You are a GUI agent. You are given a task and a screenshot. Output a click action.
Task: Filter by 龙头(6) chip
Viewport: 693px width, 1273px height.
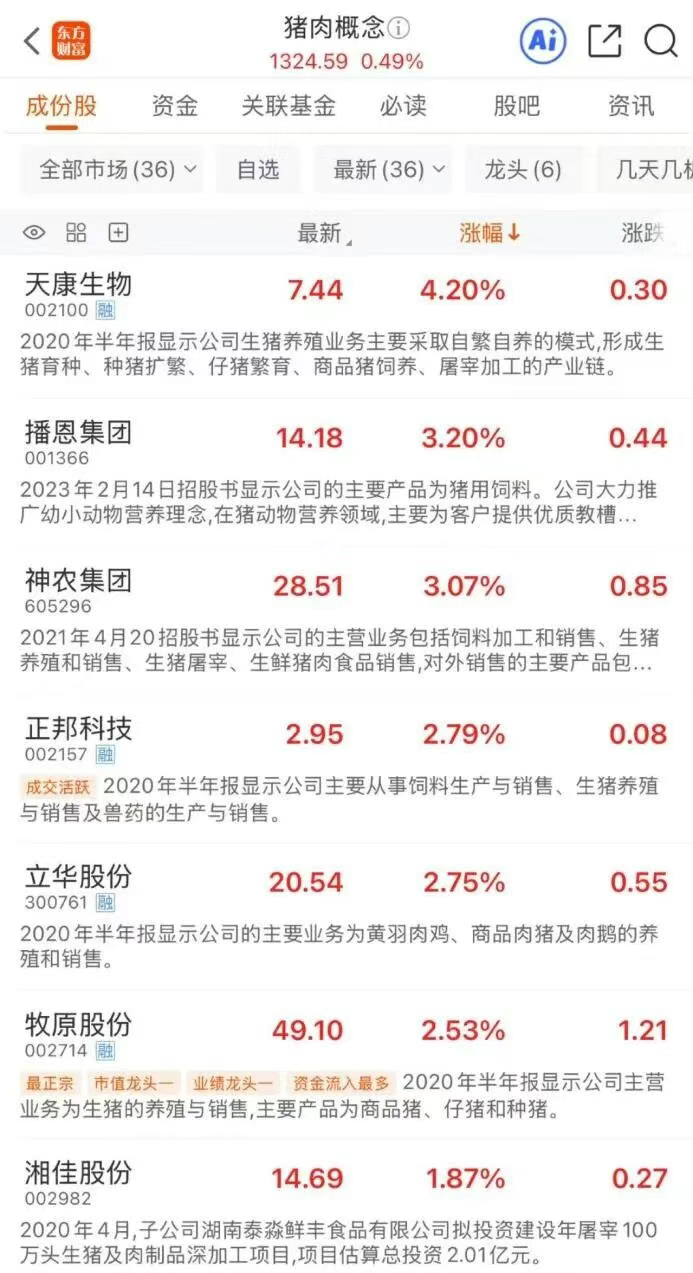pyautogui.click(x=523, y=169)
